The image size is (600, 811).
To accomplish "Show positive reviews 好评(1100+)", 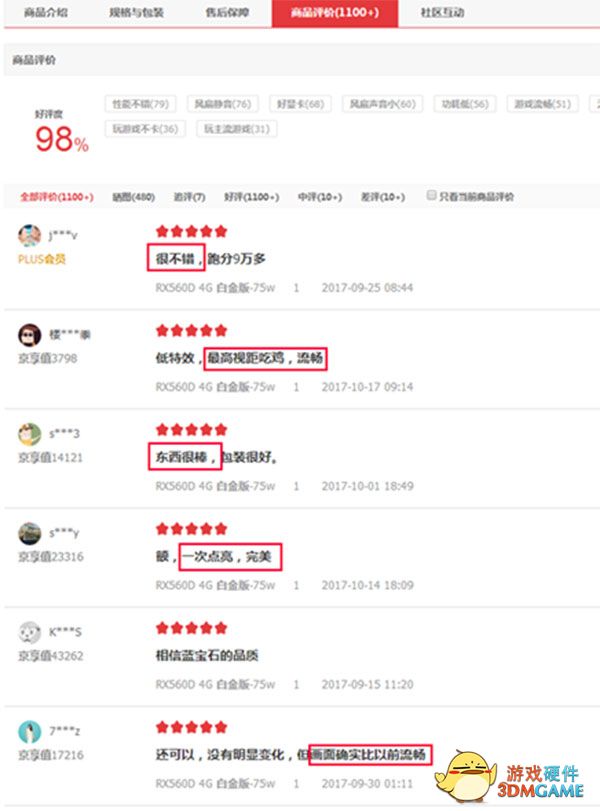I will 251,197.
